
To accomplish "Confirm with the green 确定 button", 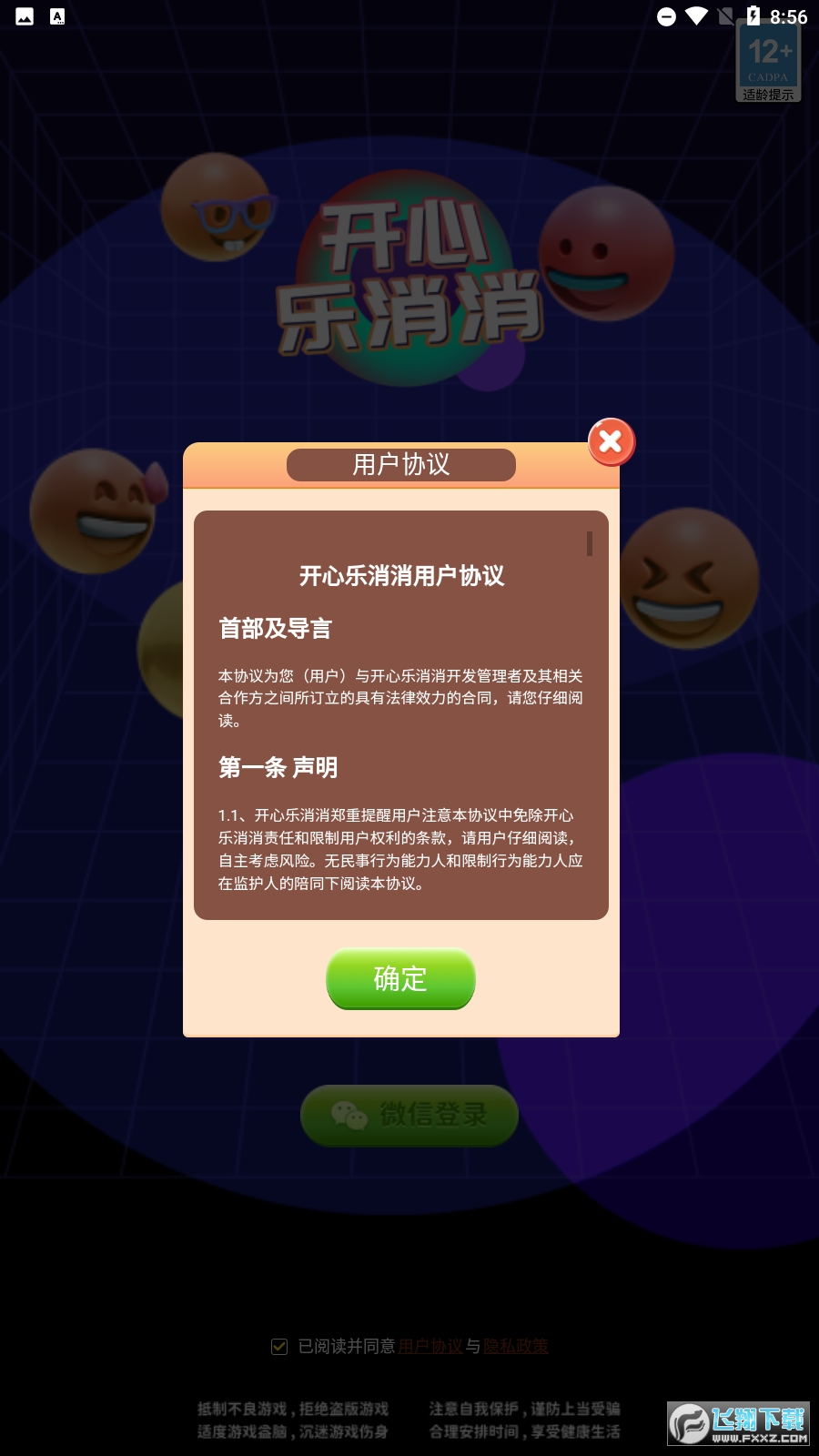I will pos(400,979).
